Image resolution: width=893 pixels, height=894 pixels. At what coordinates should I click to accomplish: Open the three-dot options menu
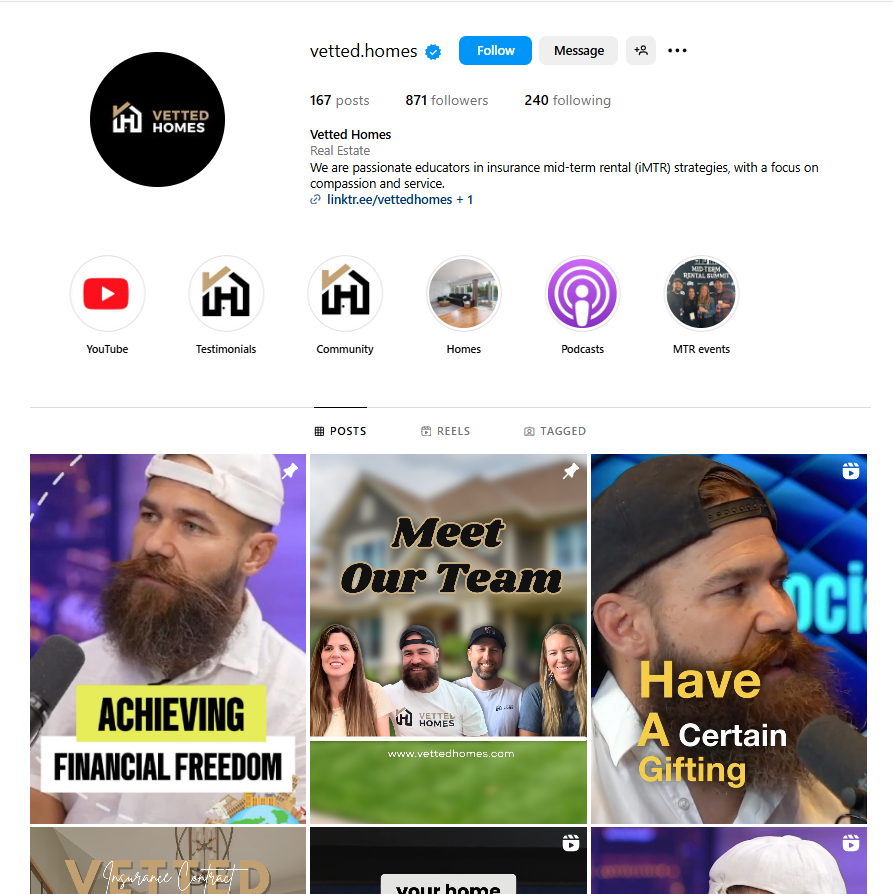(x=677, y=51)
